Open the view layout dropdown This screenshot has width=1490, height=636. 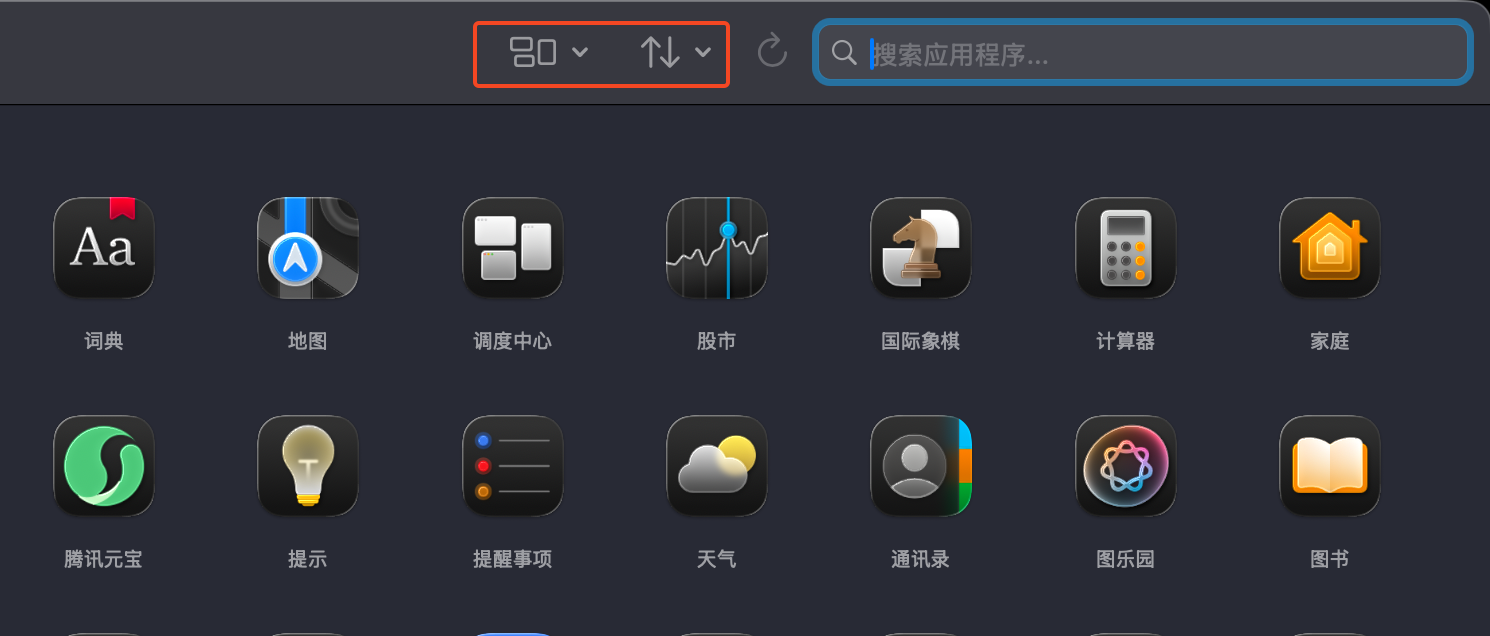coord(548,53)
